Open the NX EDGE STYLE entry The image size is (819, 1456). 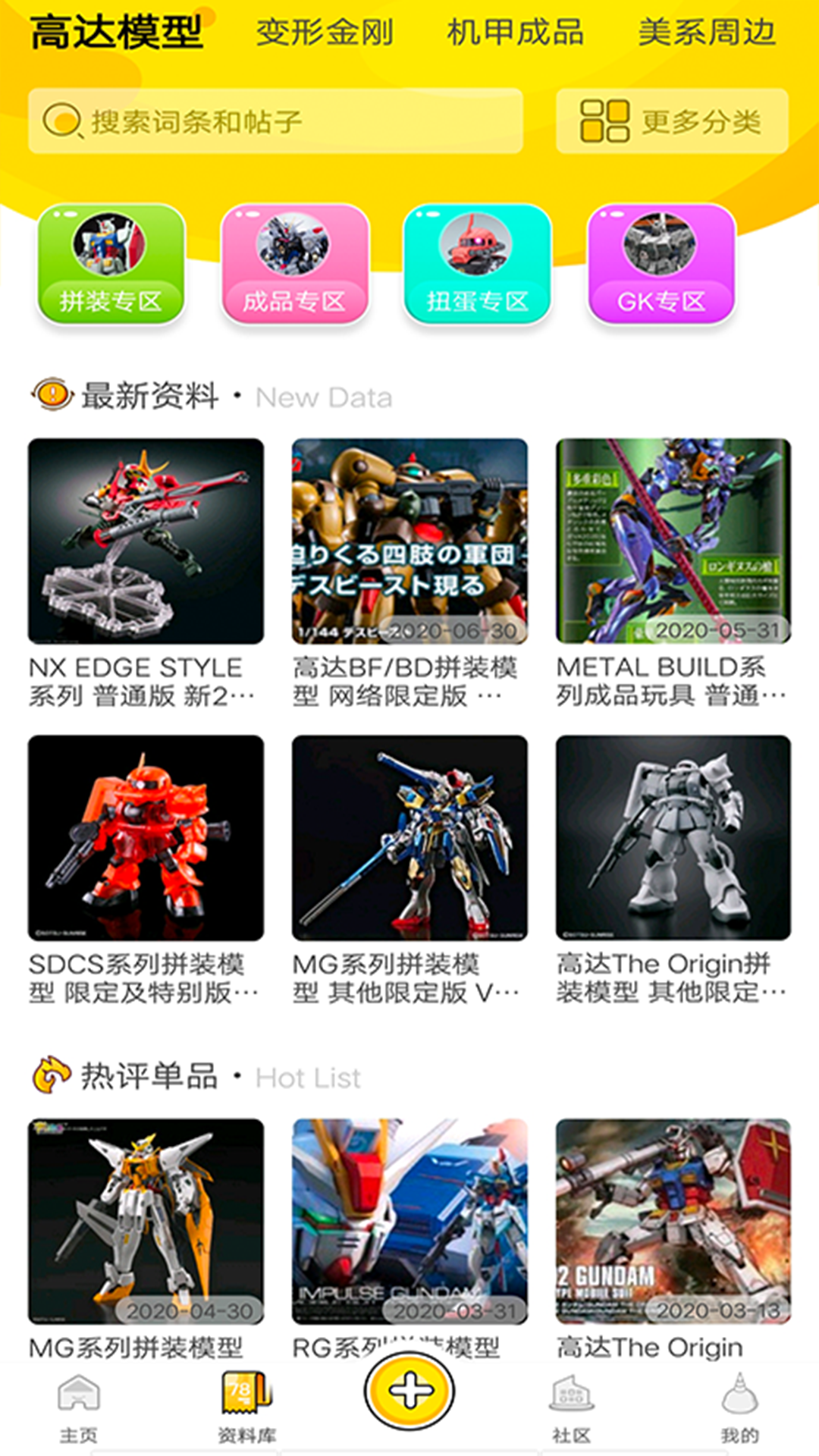point(141,540)
